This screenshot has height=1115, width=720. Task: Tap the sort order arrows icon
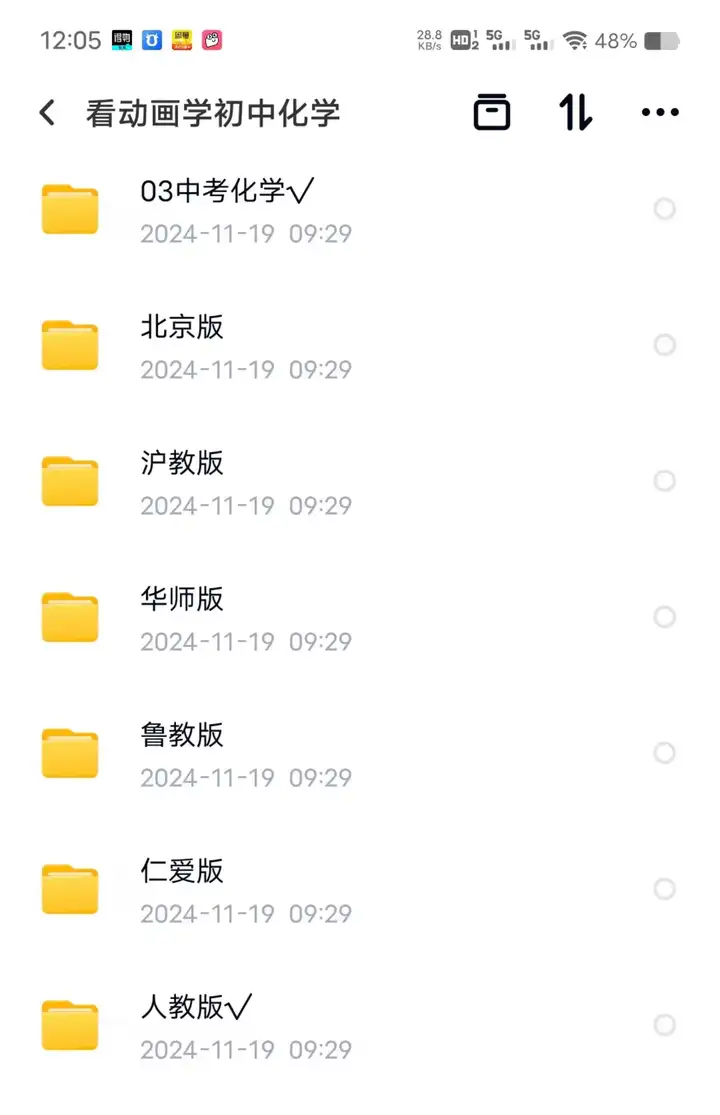coord(575,112)
